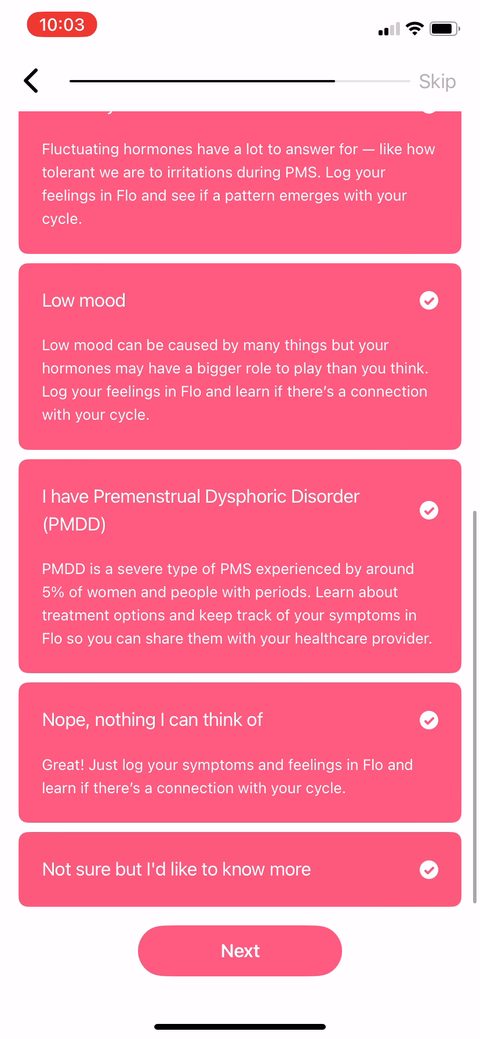Continue with the Next button

point(240,951)
